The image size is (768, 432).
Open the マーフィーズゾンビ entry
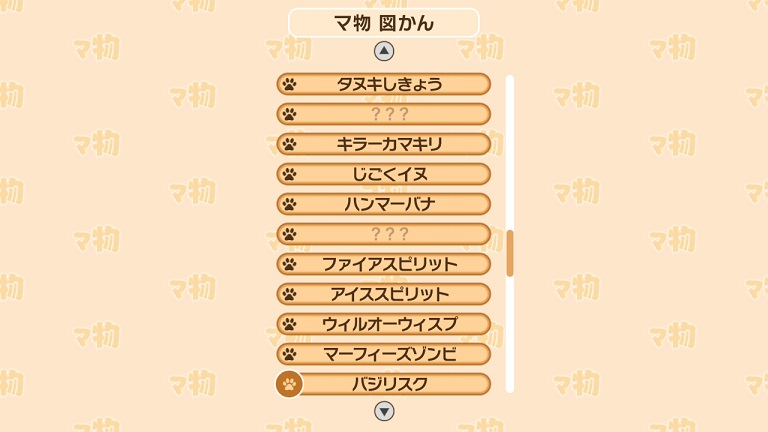pyautogui.click(x=384, y=354)
